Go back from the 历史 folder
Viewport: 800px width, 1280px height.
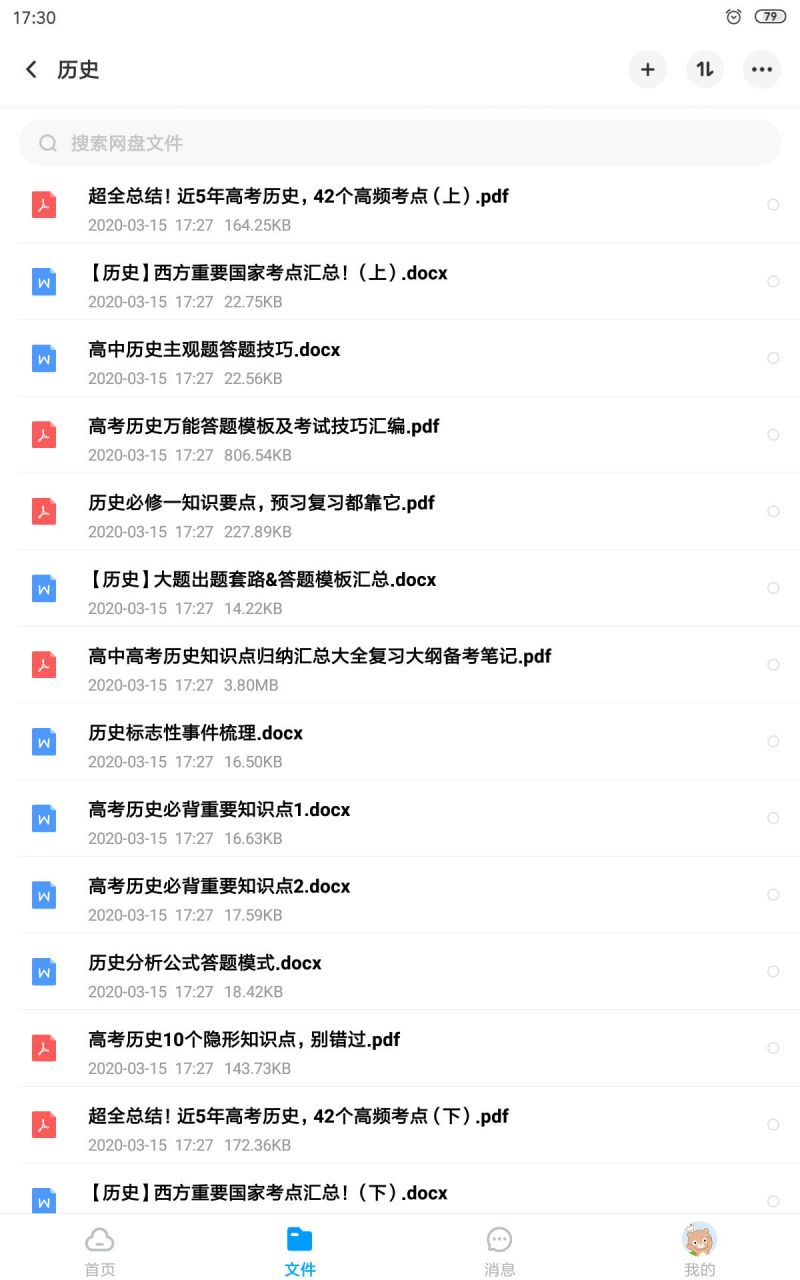pyautogui.click(x=31, y=69)
